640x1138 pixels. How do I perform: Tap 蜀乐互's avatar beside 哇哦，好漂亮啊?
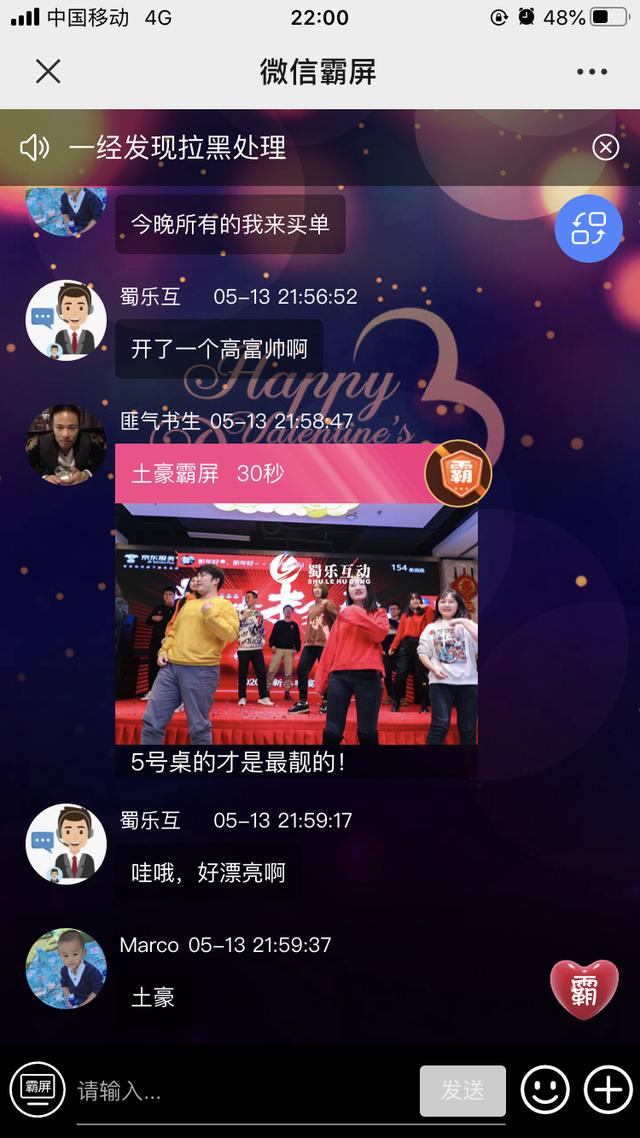[65, 844]
